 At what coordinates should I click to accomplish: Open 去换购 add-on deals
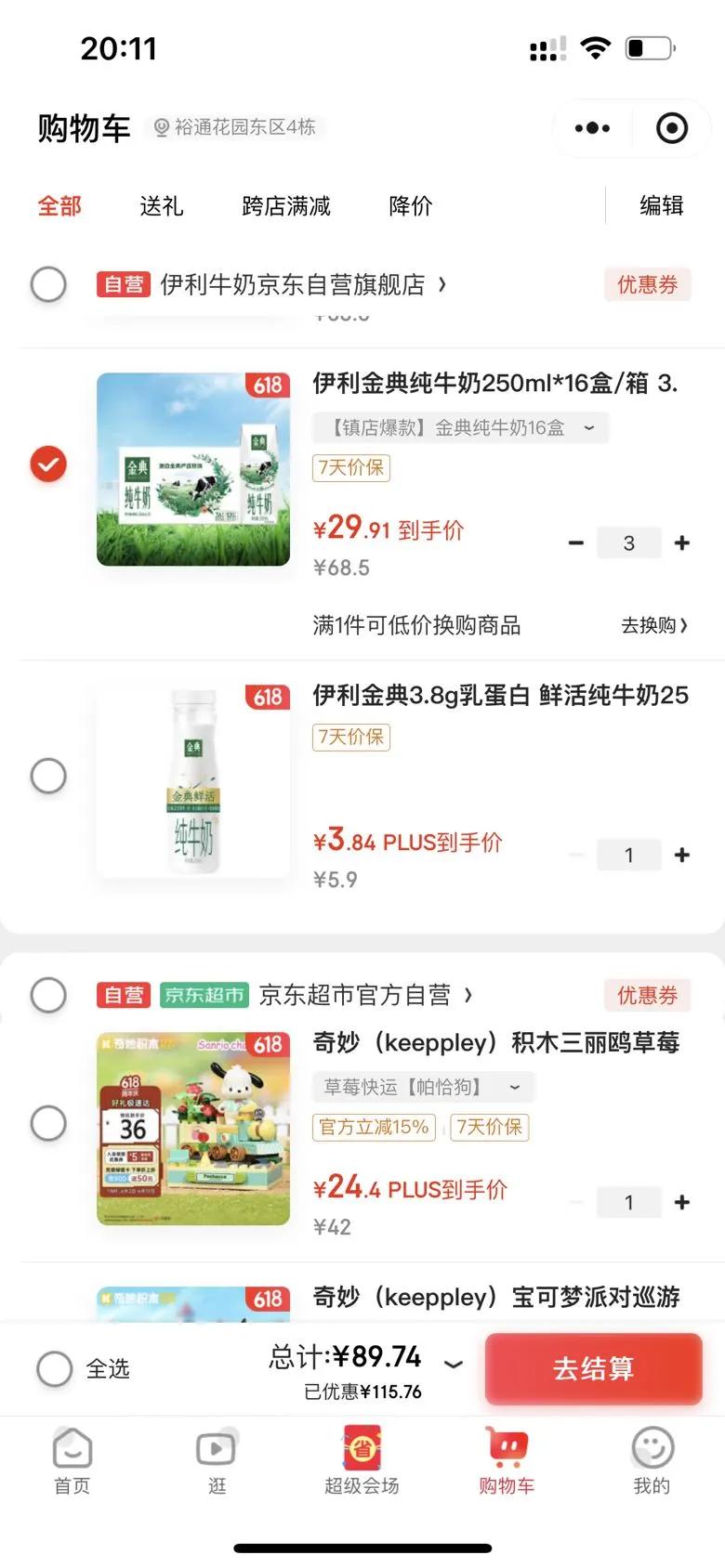click(653, 625)
